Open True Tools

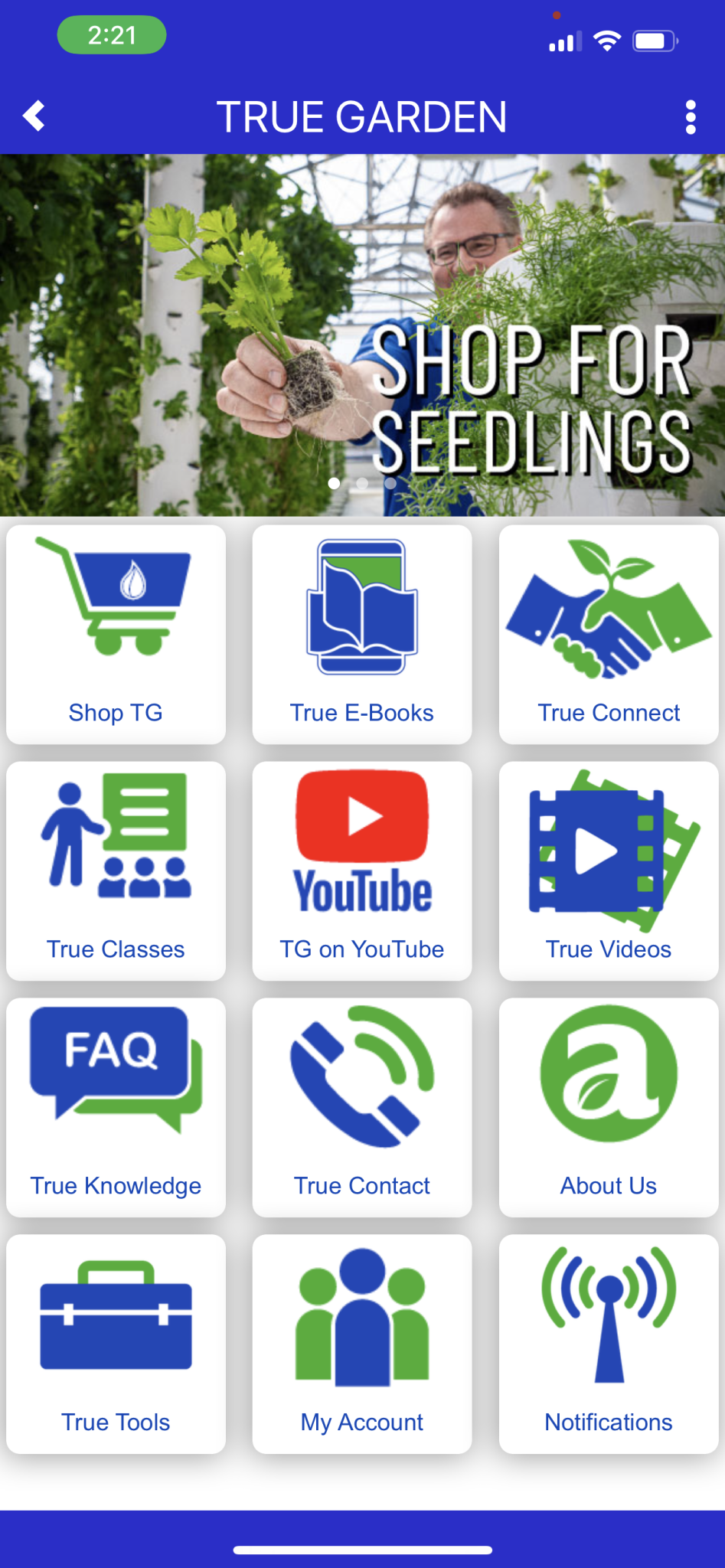116,1344
